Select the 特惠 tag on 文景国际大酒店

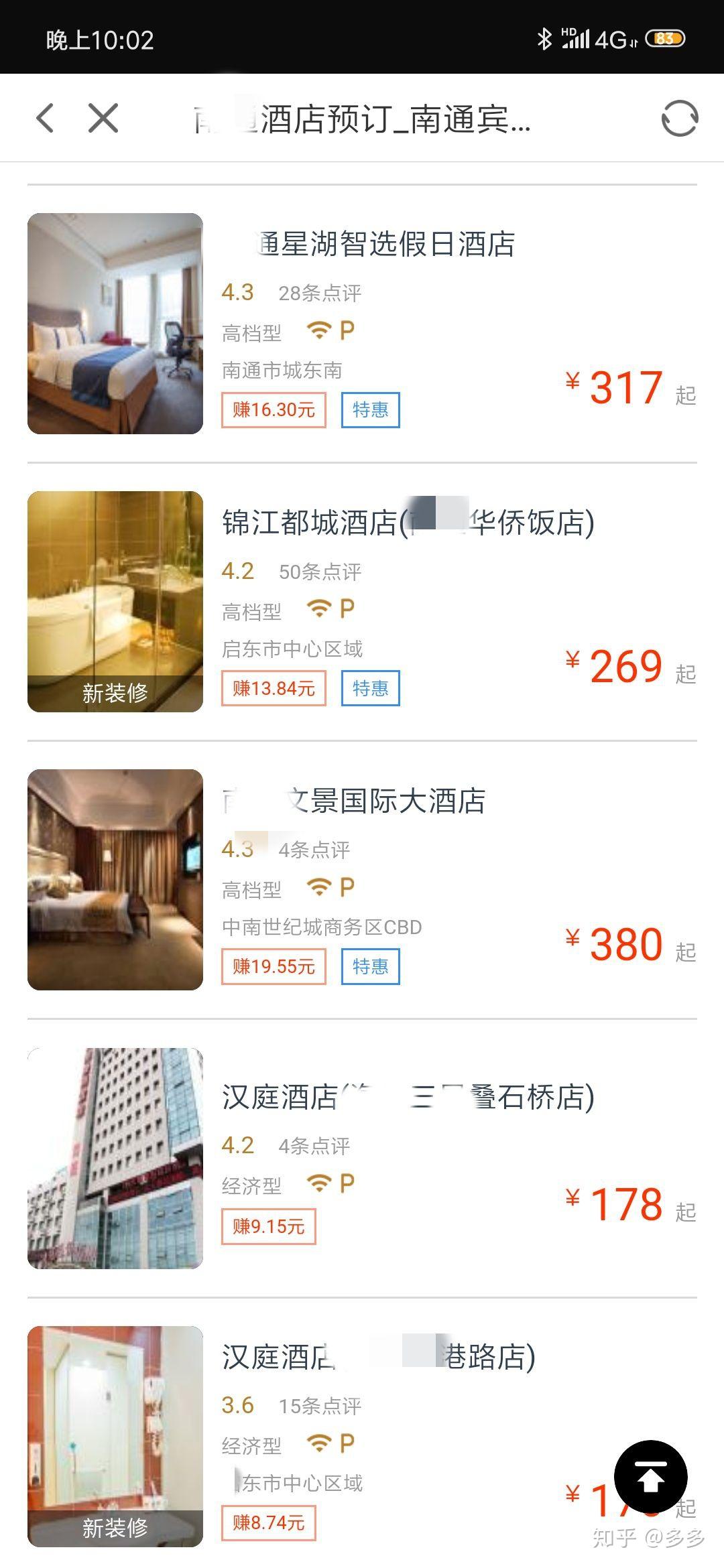(x=371, y=966)
